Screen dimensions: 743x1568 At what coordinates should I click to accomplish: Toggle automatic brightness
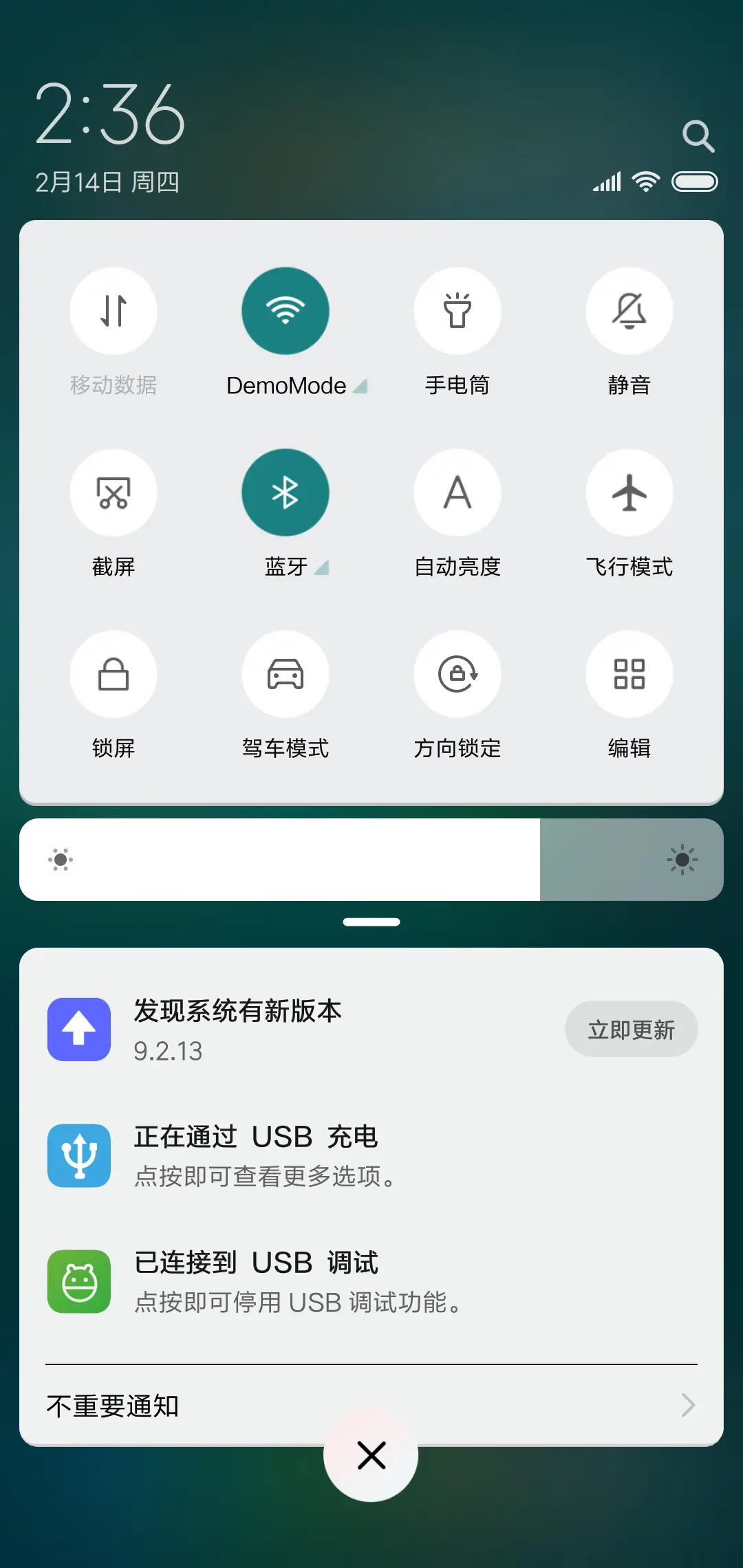click(x=457, y=492)
